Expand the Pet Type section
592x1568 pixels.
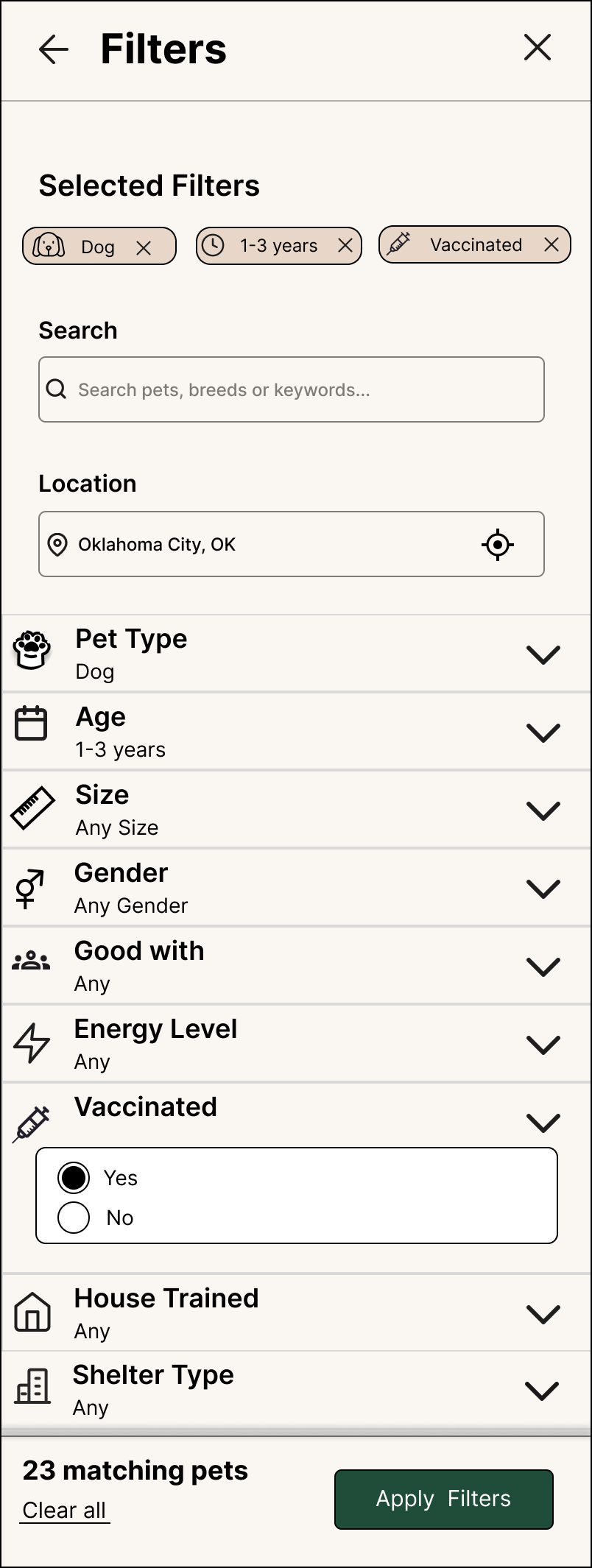point(296,654)
